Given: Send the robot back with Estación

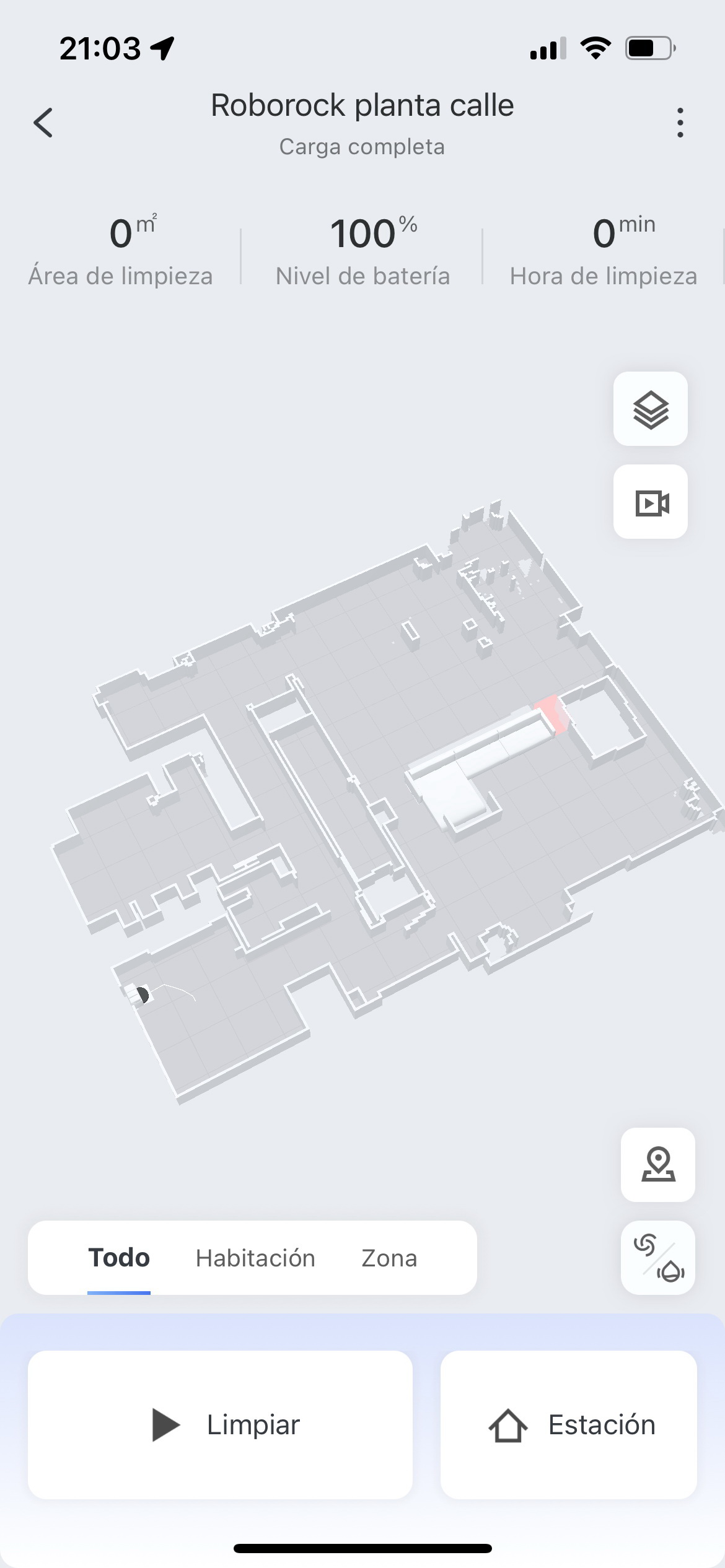Looking at the screenshot, I should pos(568,1424).
